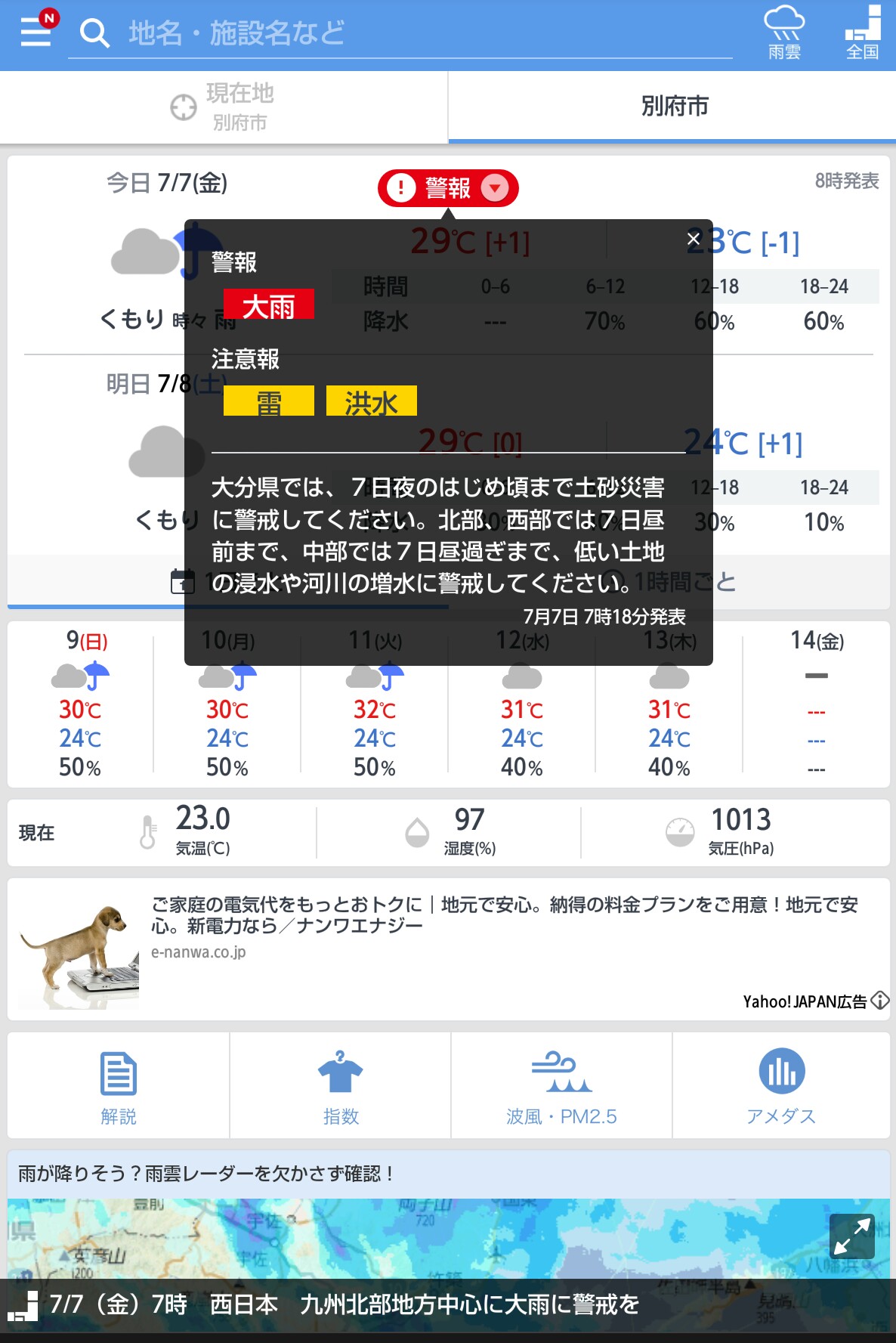The width and height of the screenshot is (896, 1343).
Task: Select the 別府市 tab
Action: click(672, 107)
